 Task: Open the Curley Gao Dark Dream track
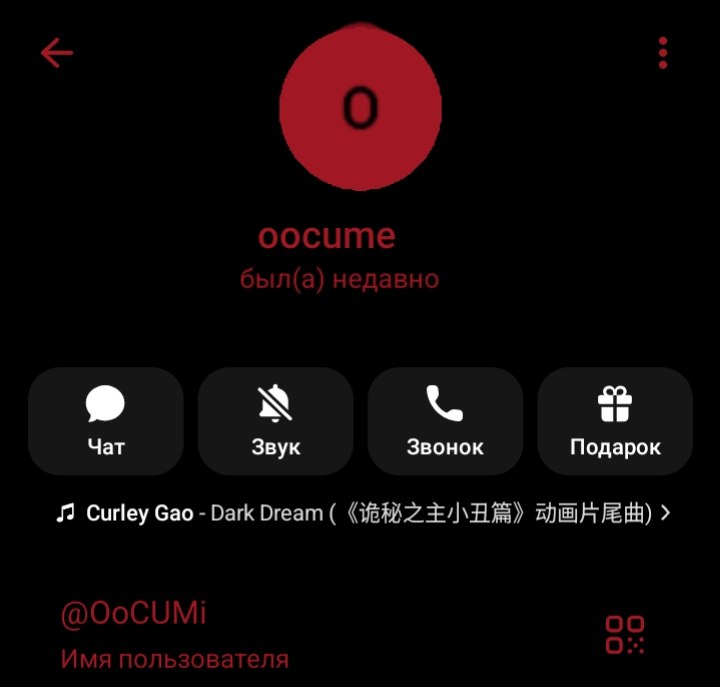[x=363, y=513]
